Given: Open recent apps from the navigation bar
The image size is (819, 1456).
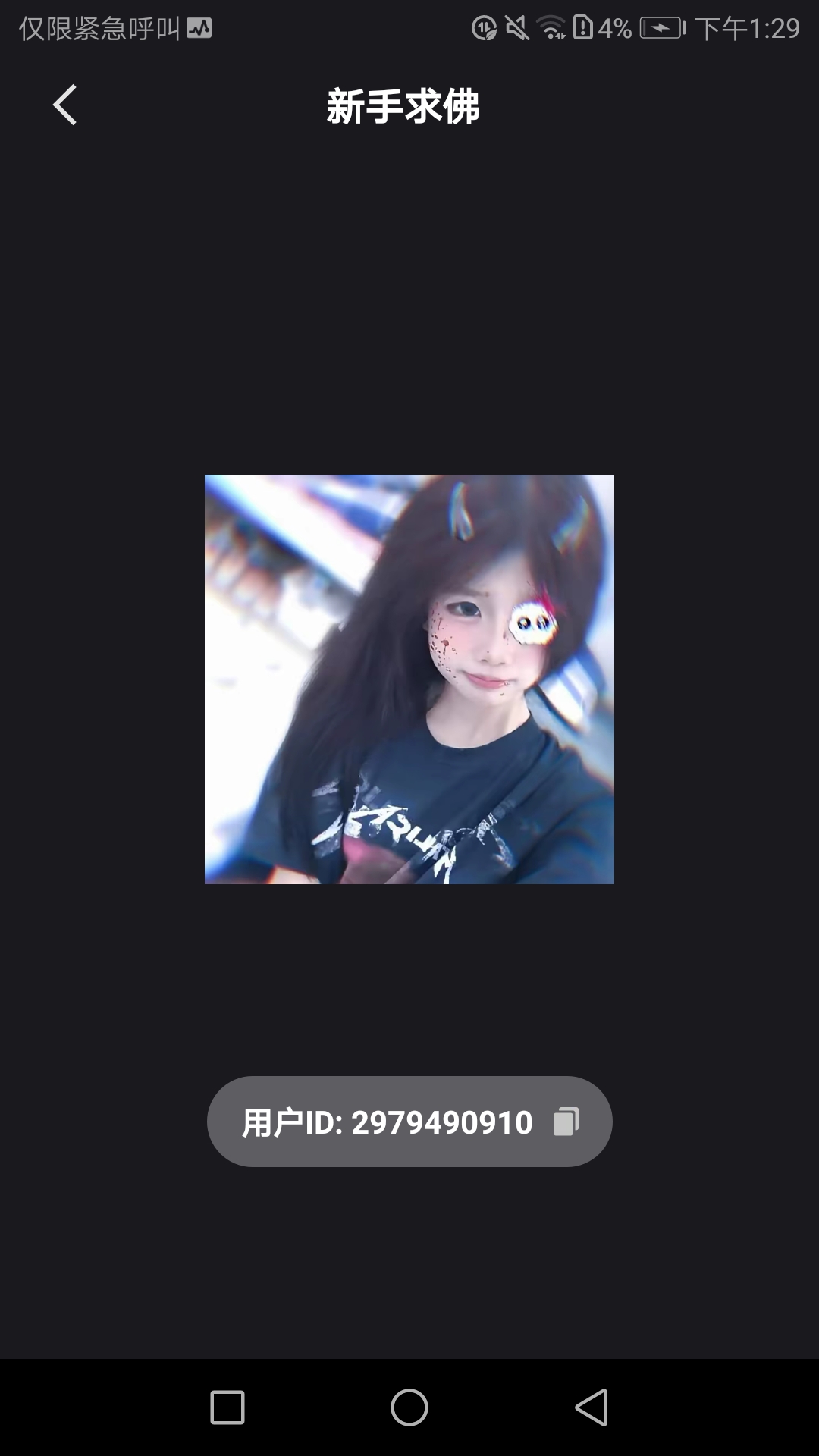Looking at the screenshot, I should click(x=227, y=1407).
